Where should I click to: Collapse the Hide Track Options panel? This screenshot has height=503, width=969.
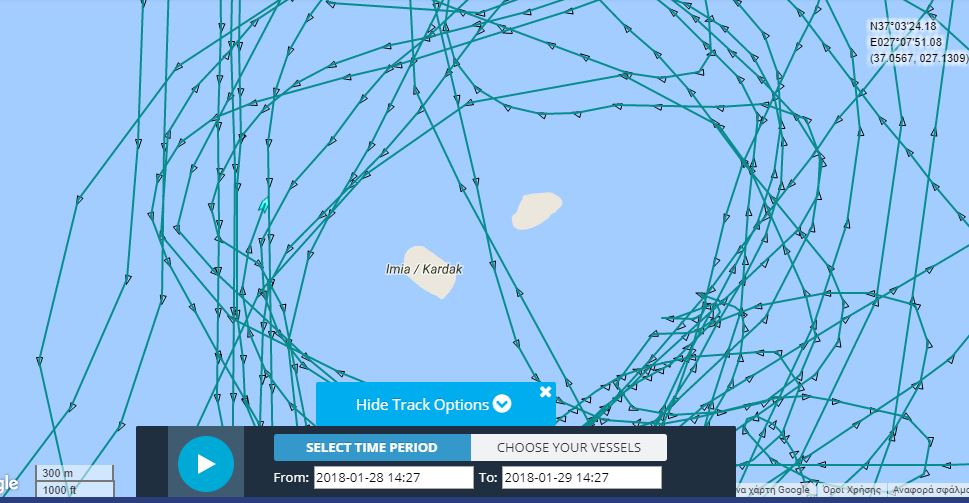coord(433,405)
